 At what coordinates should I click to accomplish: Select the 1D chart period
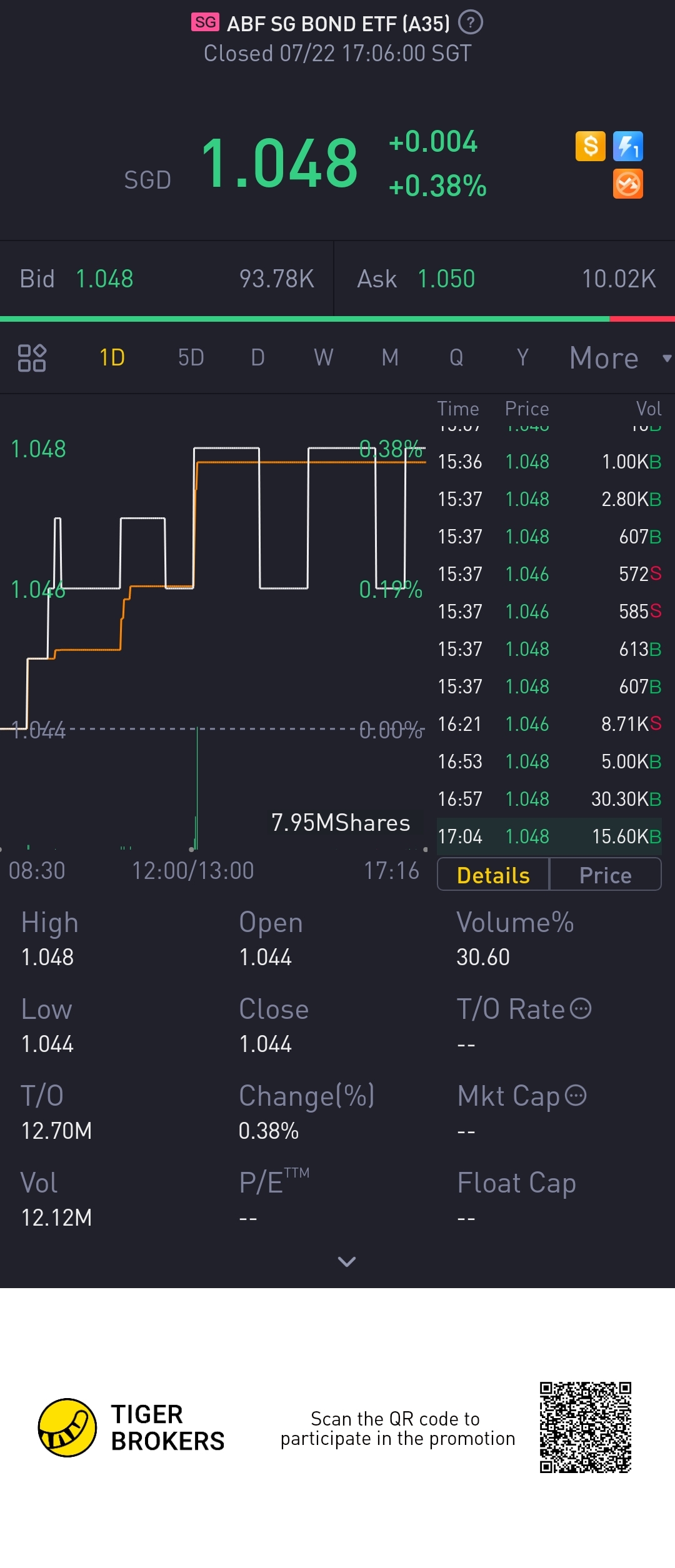click(x=112, y=358)
